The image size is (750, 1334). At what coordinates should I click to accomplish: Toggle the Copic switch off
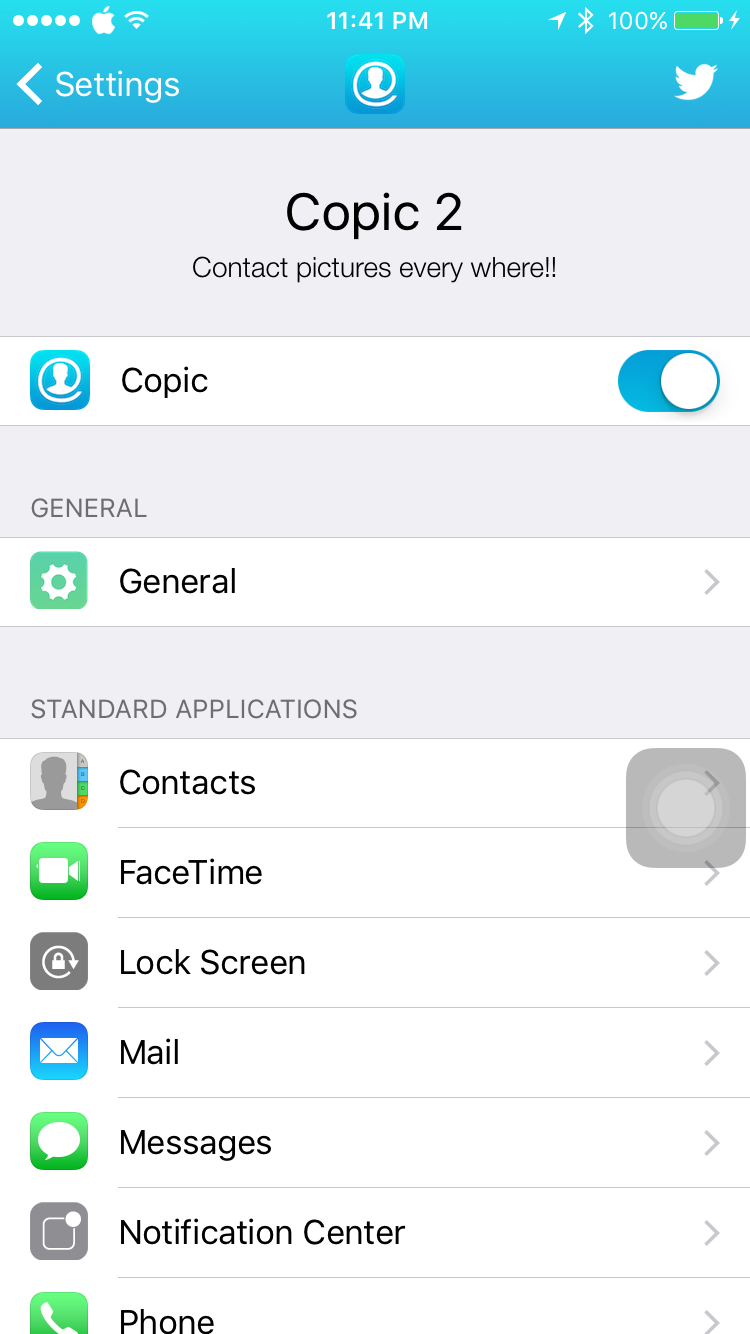coord(669,381)
